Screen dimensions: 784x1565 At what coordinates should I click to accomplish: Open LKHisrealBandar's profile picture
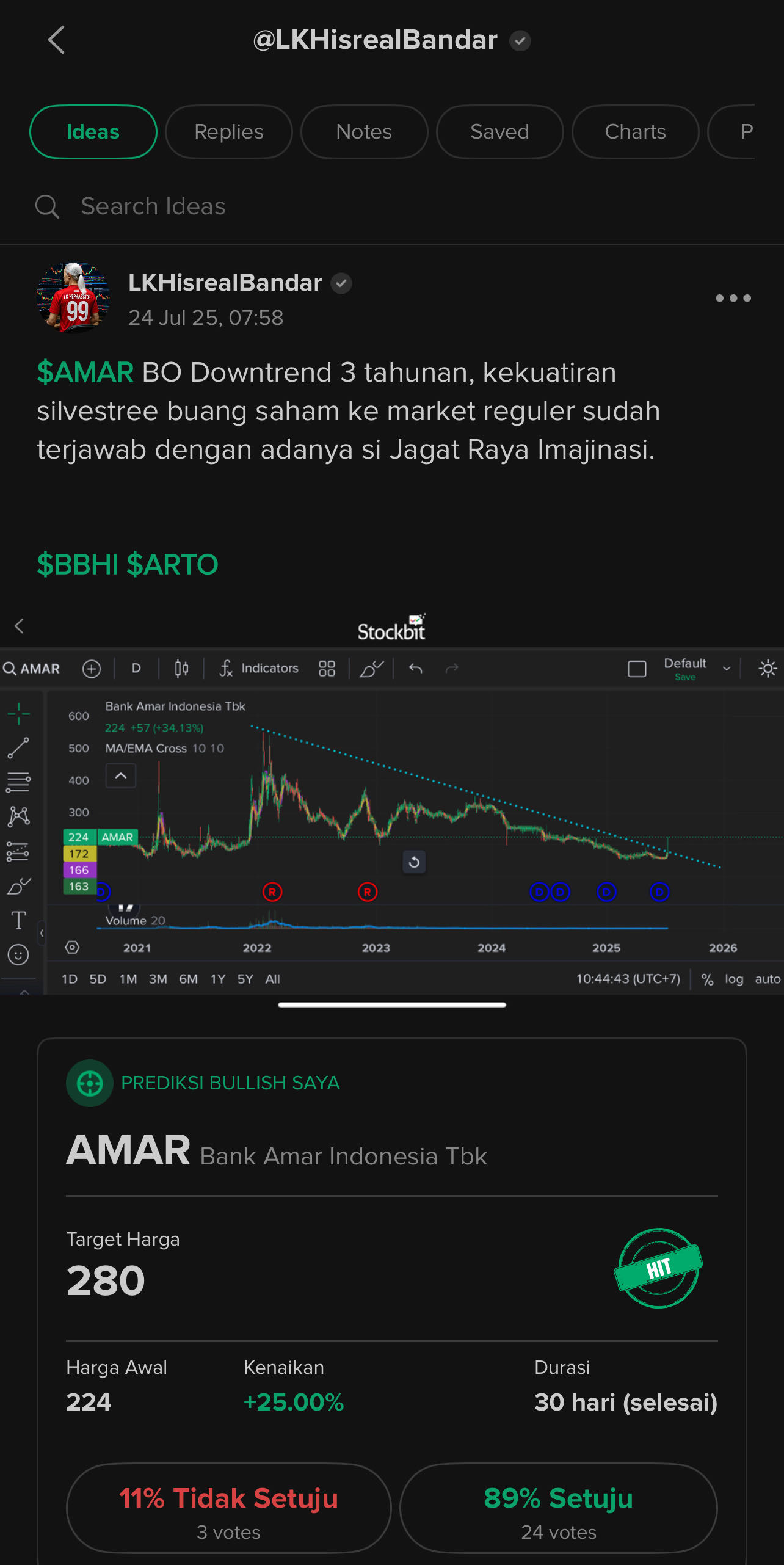[74, 299]
